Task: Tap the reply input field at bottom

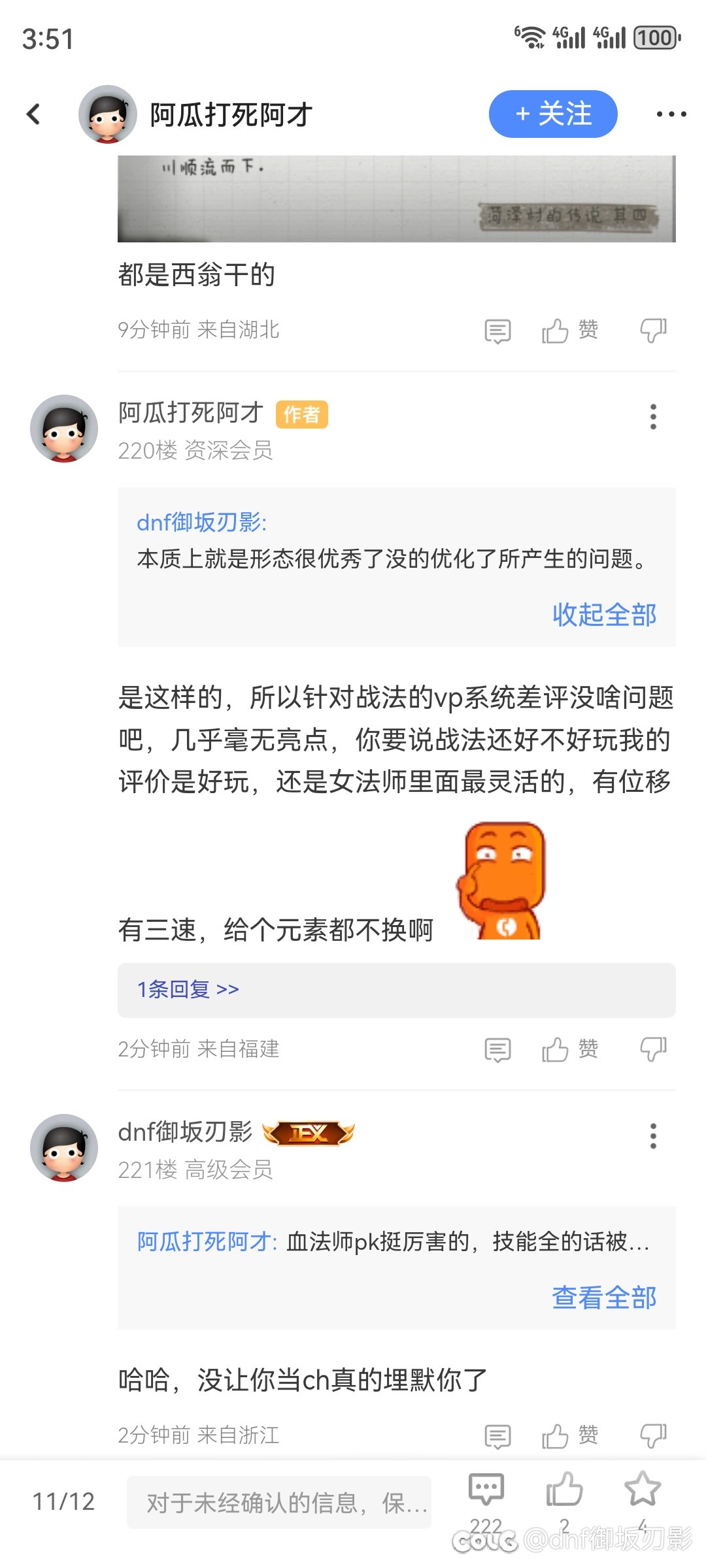Action: tap(279, 1503)
